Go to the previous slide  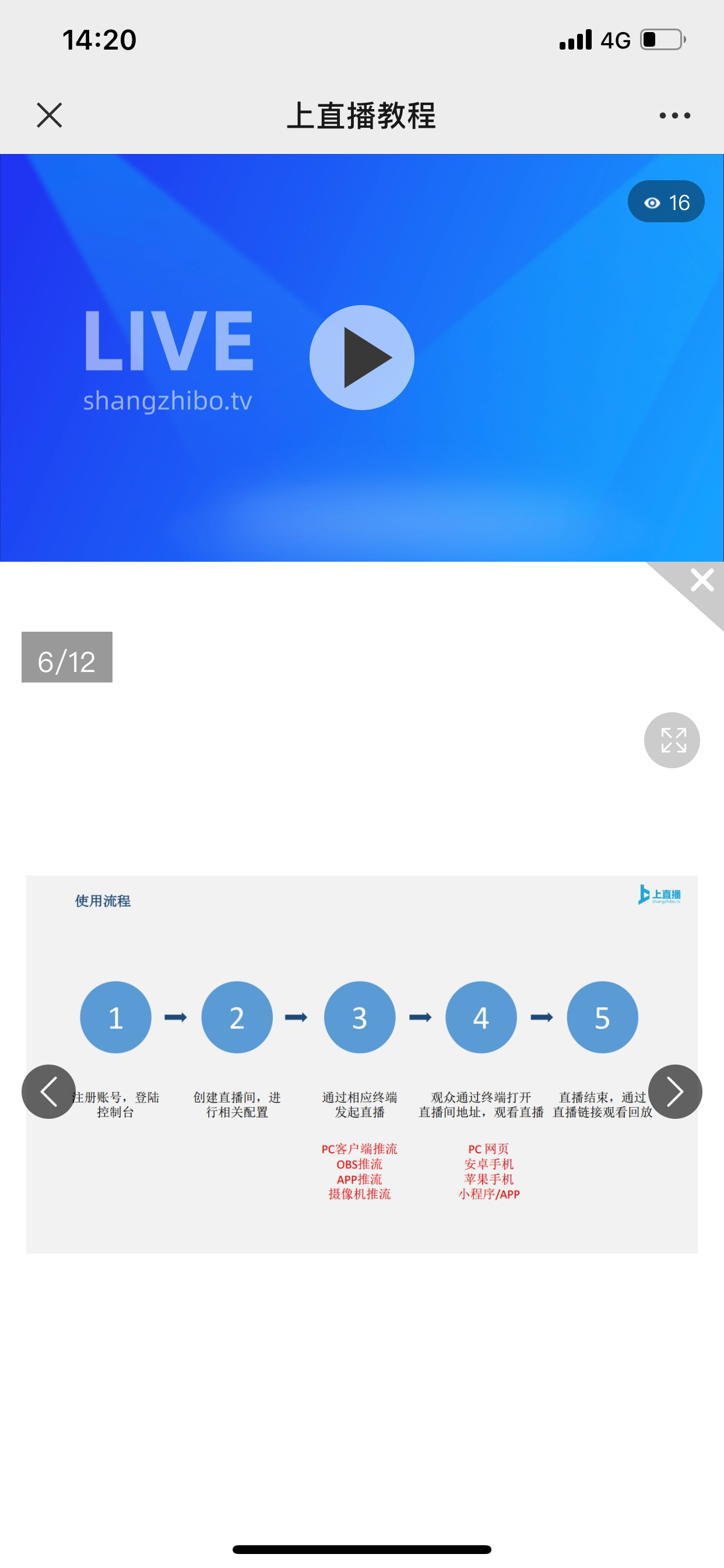tap(48, 1091)
